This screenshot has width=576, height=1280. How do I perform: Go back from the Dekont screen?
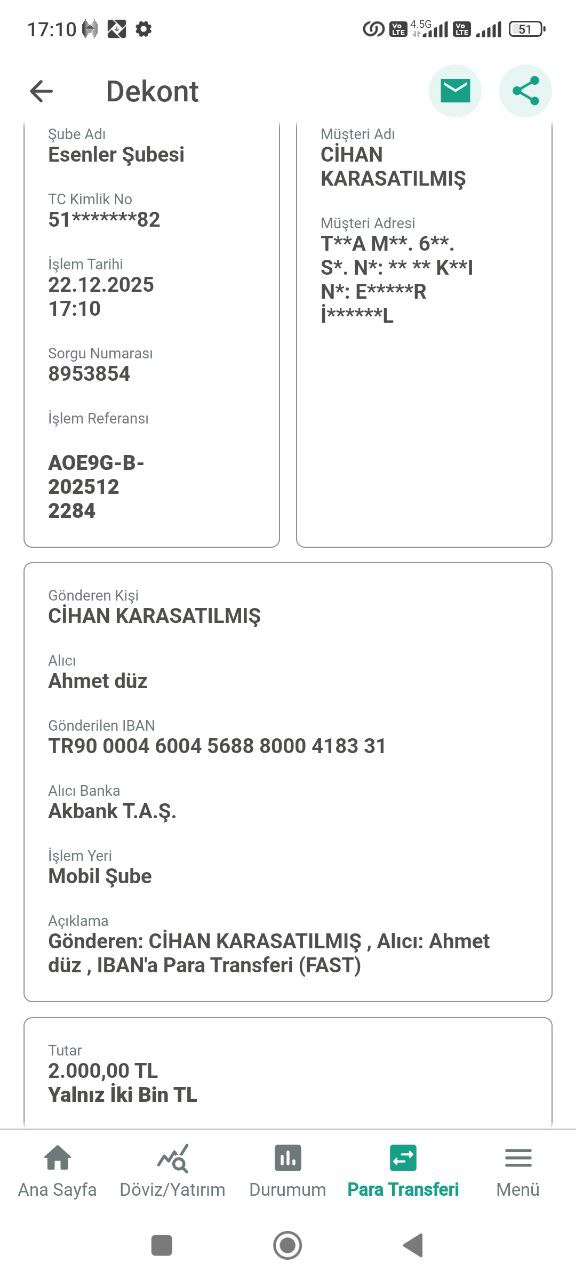[41, 91]
